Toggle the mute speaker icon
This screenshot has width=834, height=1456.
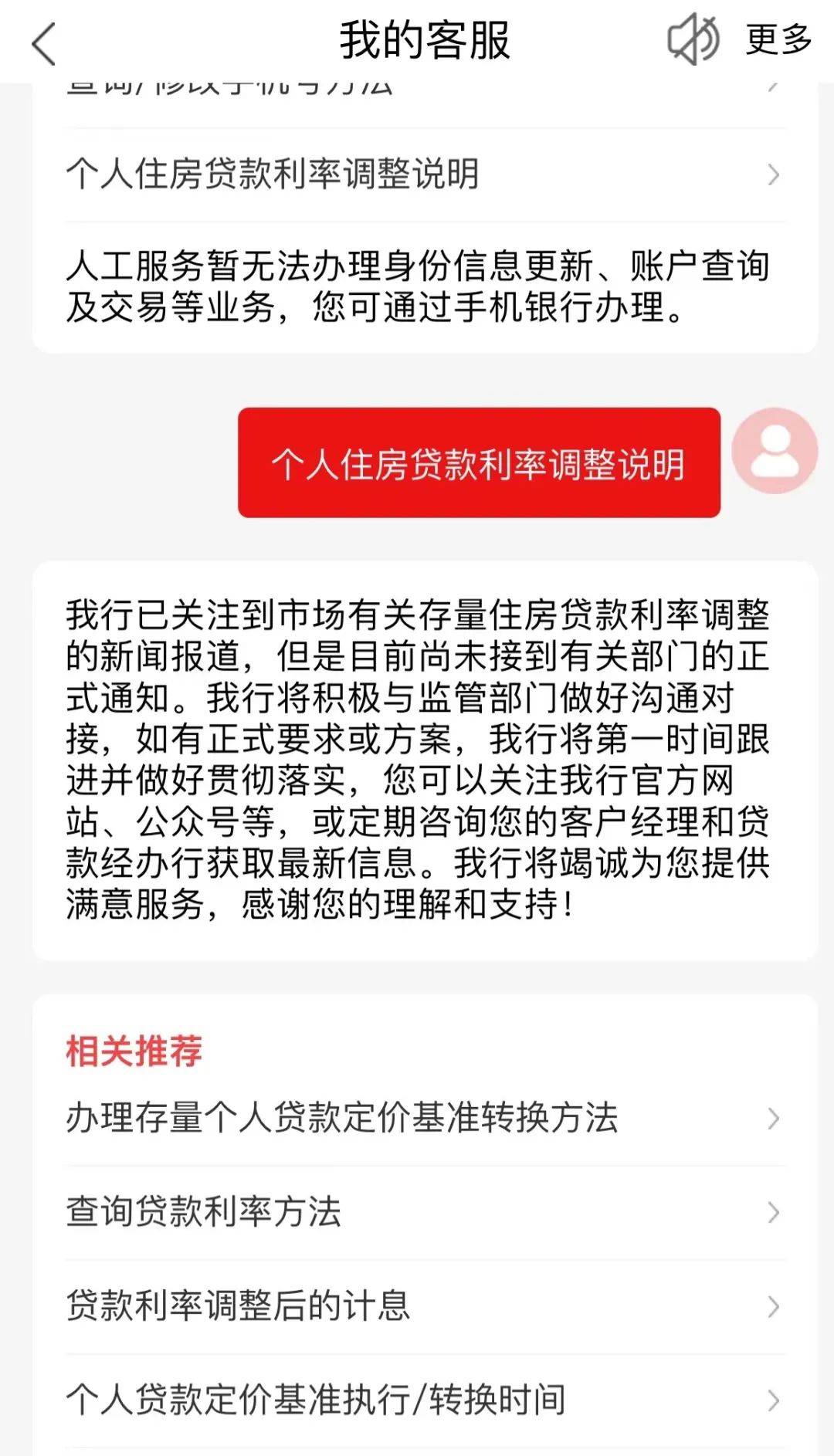pyautogui.click(x=693, y=40)
